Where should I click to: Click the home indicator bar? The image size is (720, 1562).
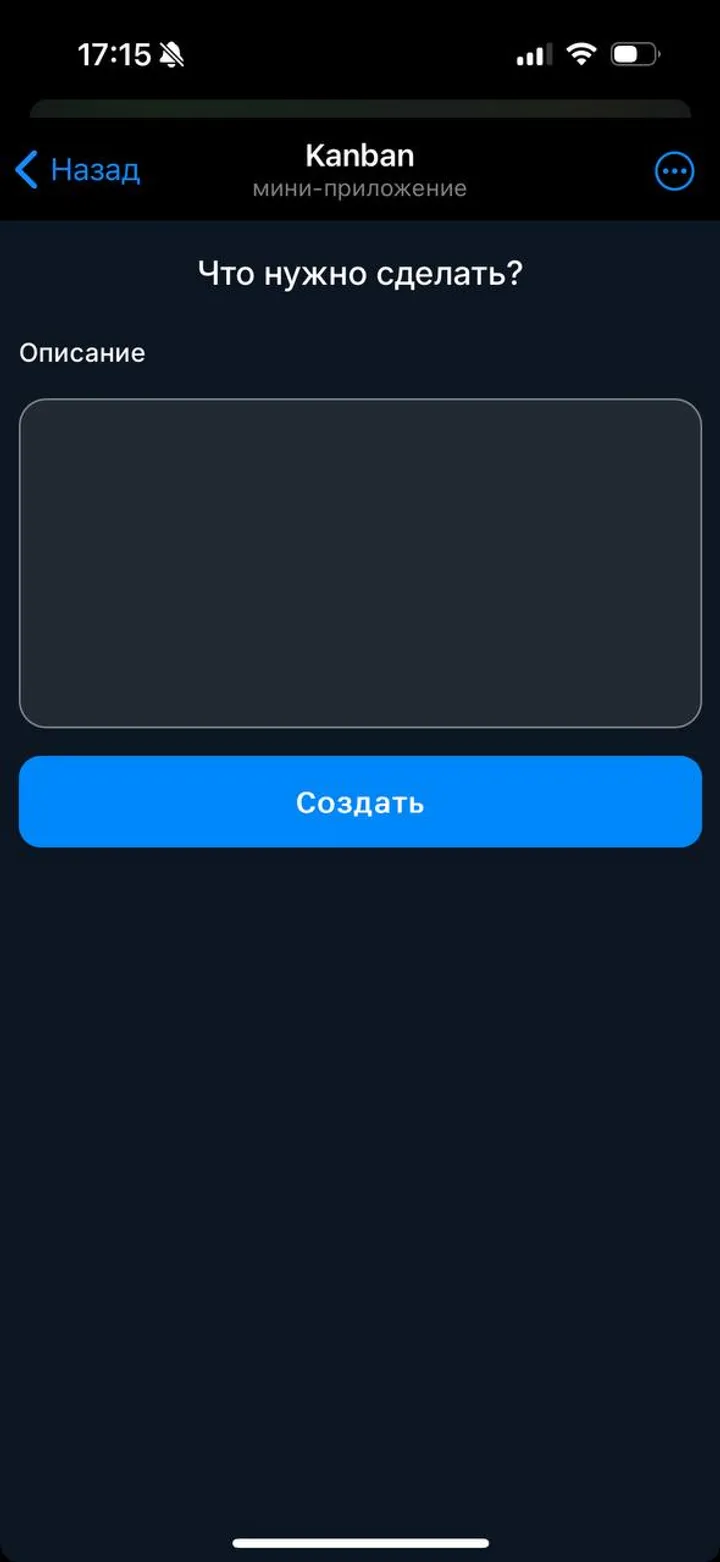click(360, 1542)
